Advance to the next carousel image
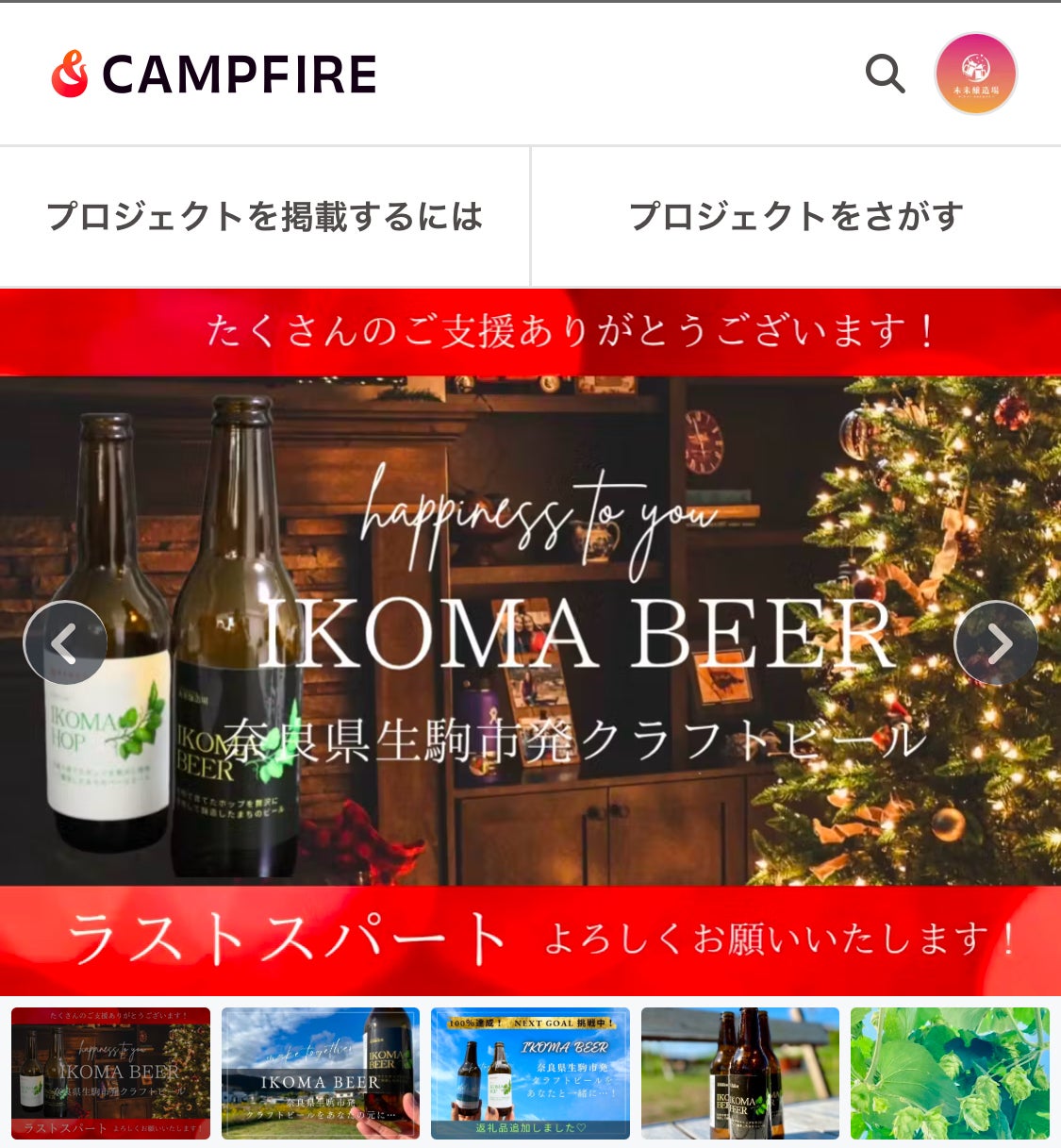1061x1148 pixels. pos(996,643)
